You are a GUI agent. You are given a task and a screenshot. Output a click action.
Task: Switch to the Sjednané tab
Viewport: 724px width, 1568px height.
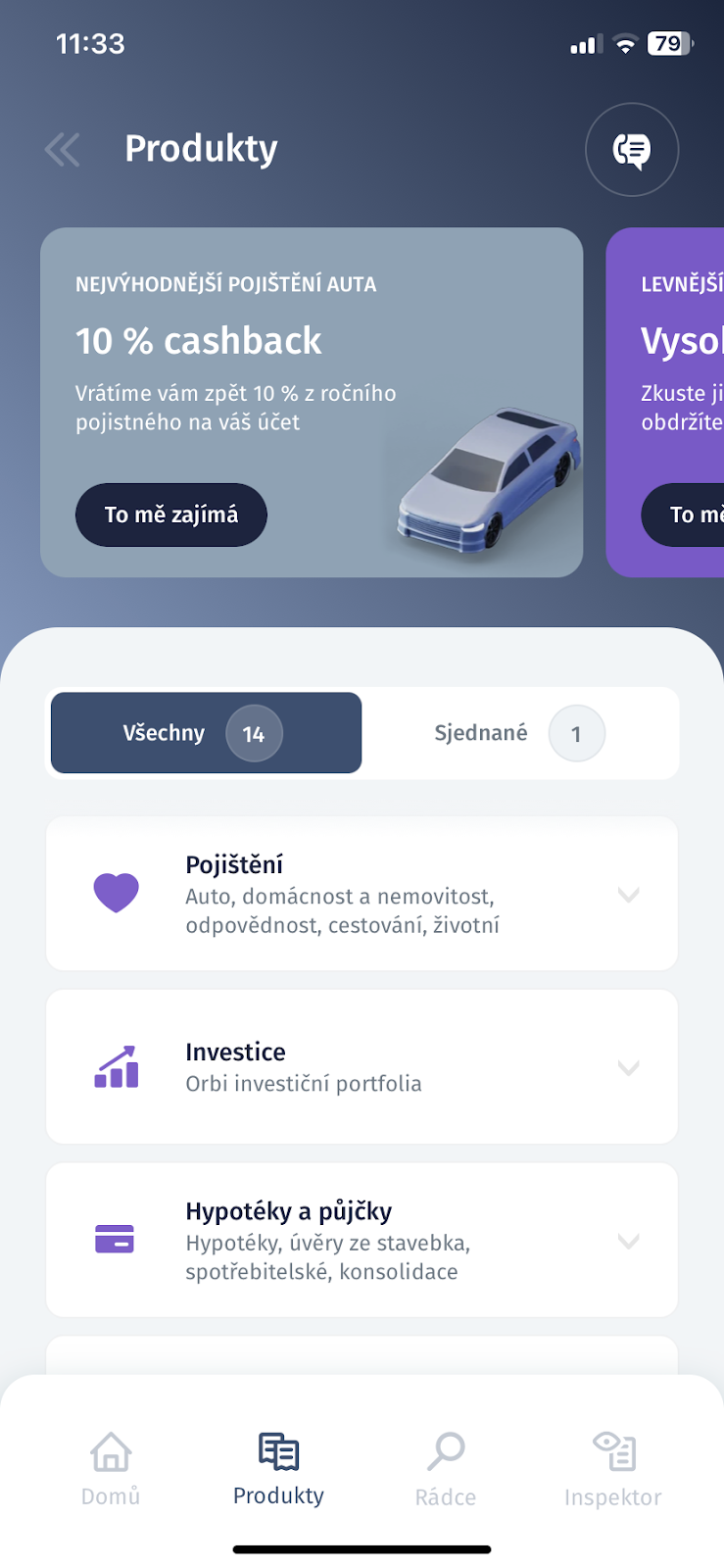[x=519, y=733]
